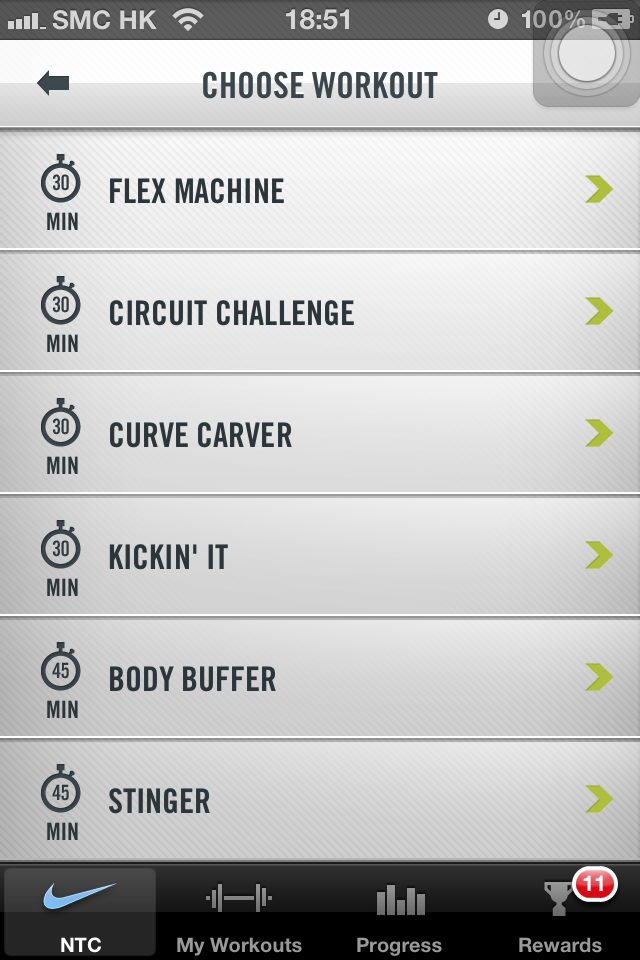Open the Kickin' It workout
This screenshot has height=960, width=640.
(x=320, y=556)
